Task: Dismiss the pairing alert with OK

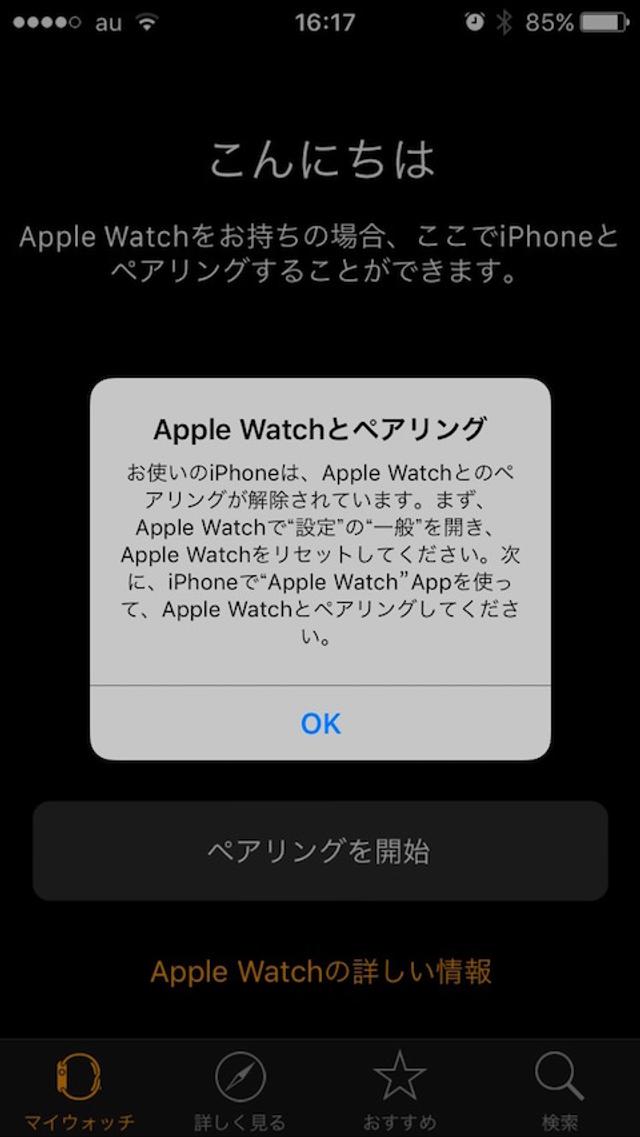Action: pos(320,723)
